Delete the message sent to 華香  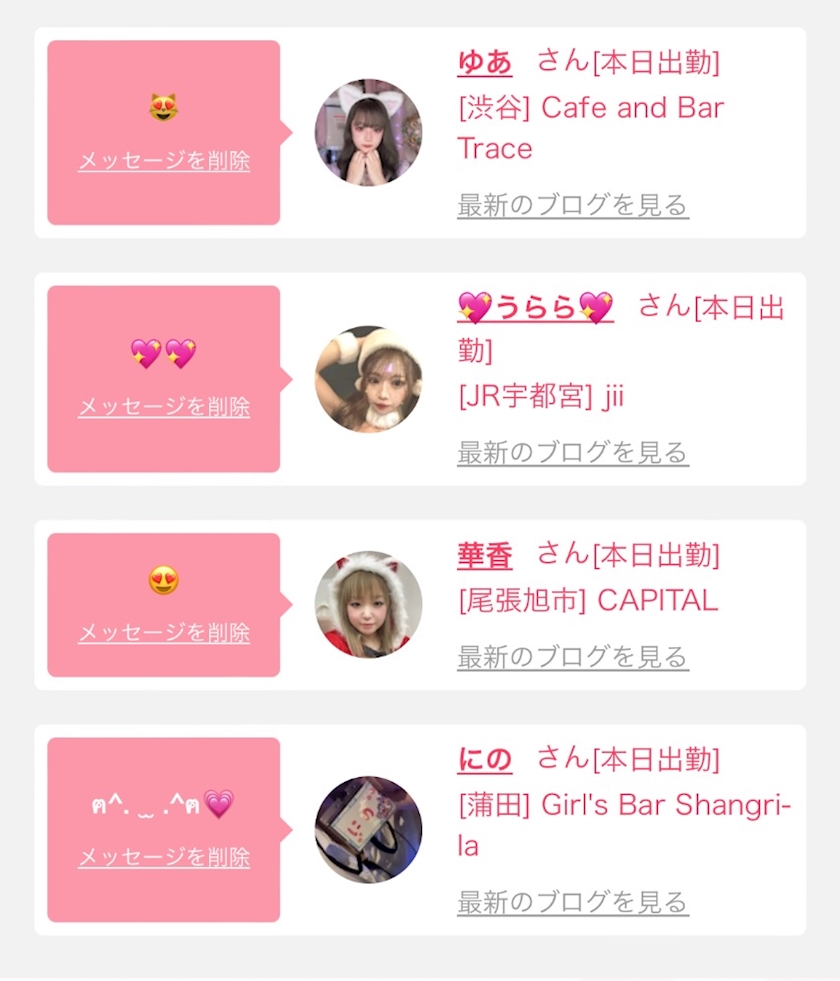click(164, 633)
